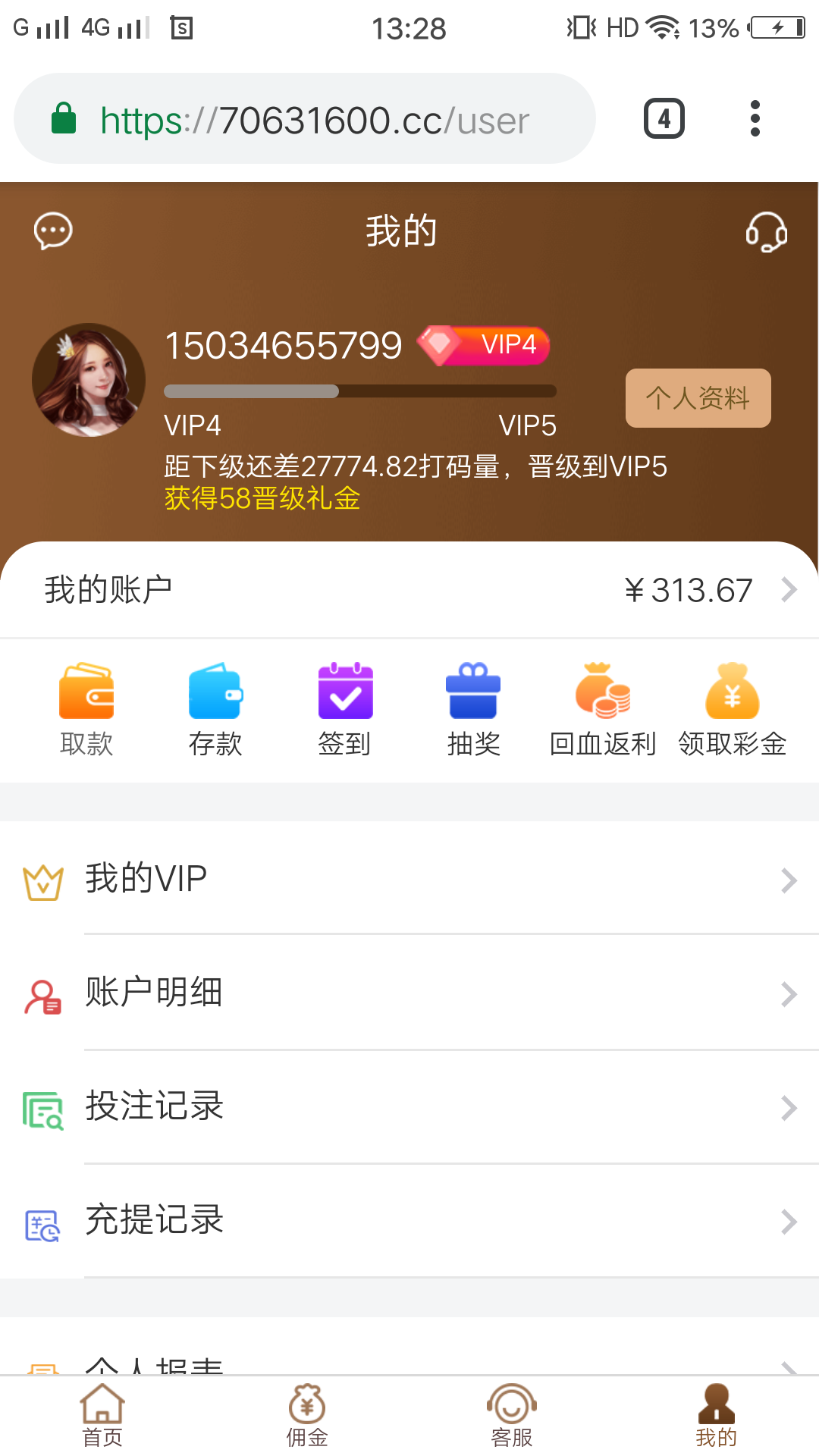Tap 签到 for daily check-in
819x1456 pixels.
[345, 709]
